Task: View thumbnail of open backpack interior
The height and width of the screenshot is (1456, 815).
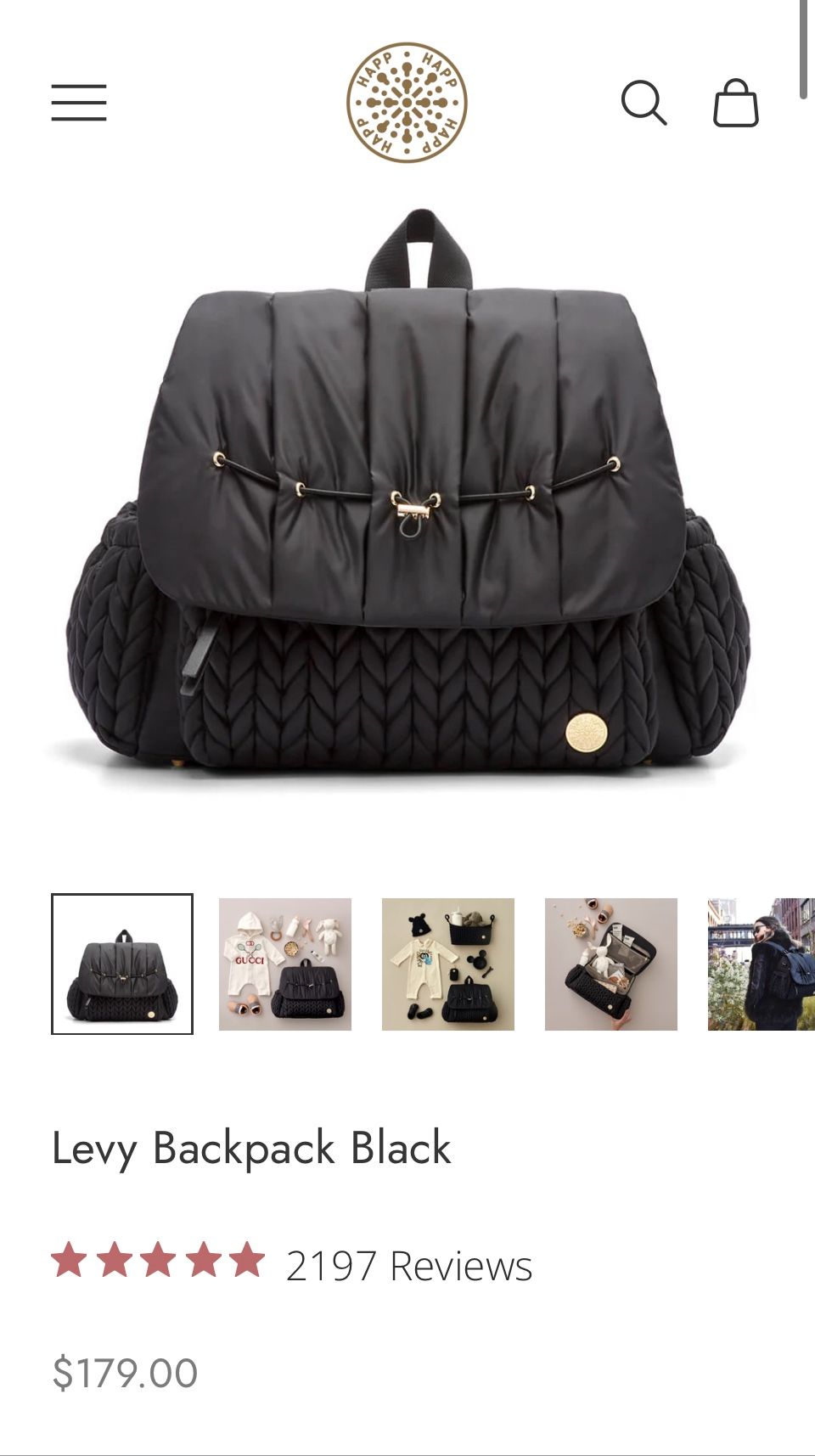Action: coord(611,964)
